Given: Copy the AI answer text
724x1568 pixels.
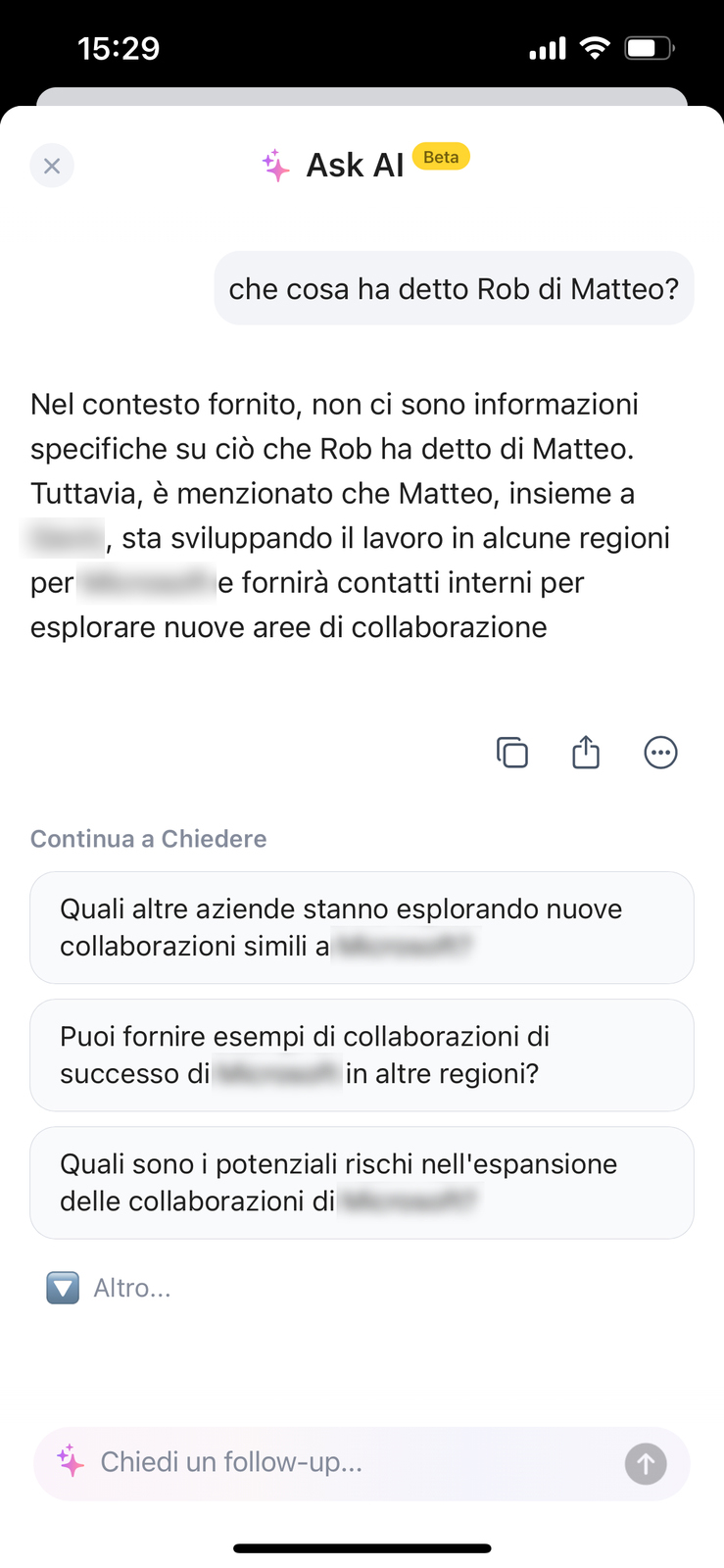Looking at the screenshot, I should click(511, 753).
